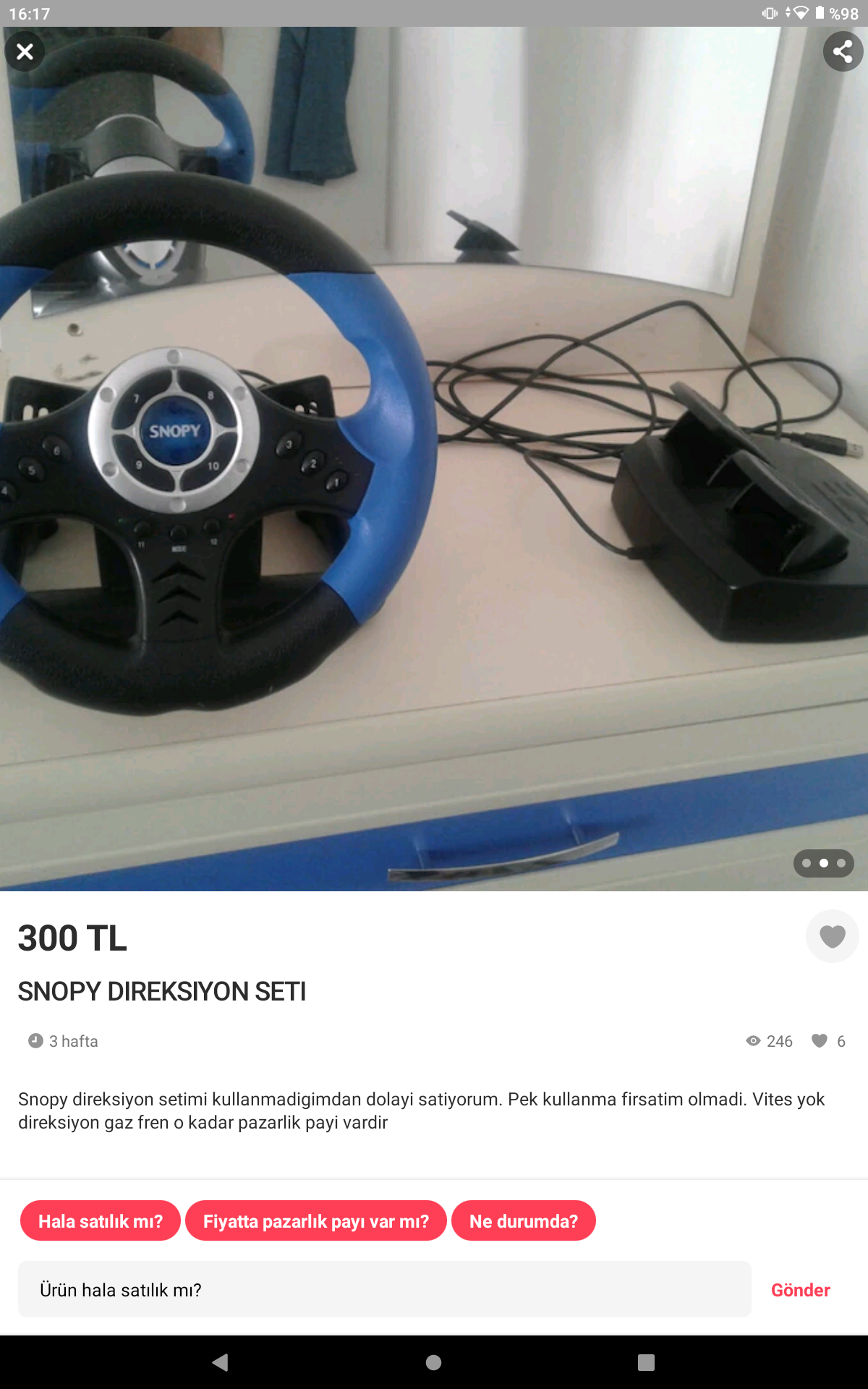Screen dimensions: 868x1389
Task: Add the listing to favorites with the heart
Action: tap(832, 936)
